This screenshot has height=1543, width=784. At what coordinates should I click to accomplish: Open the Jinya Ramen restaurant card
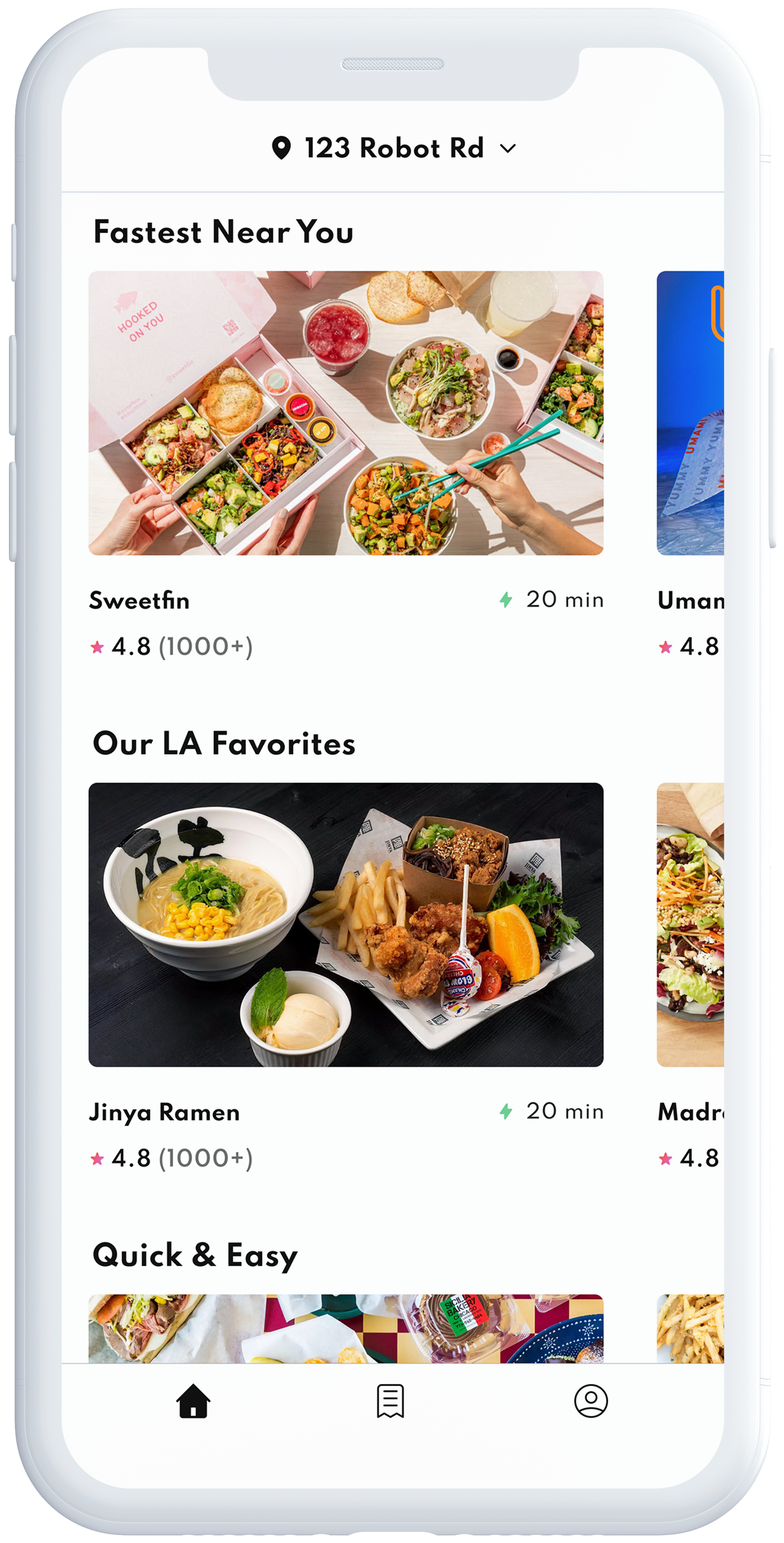[346, 924]
